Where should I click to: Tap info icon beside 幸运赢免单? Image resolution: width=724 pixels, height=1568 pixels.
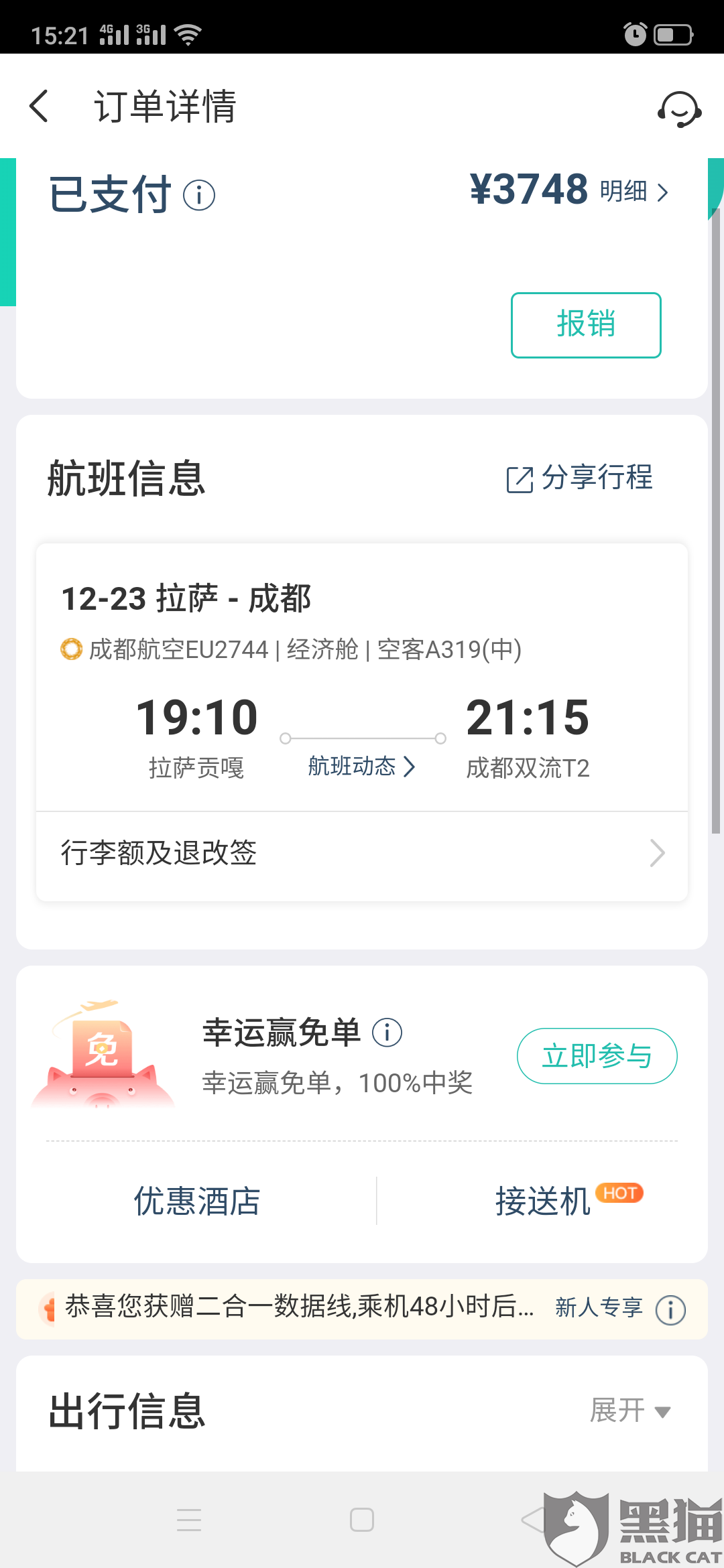coord(387,1033)
